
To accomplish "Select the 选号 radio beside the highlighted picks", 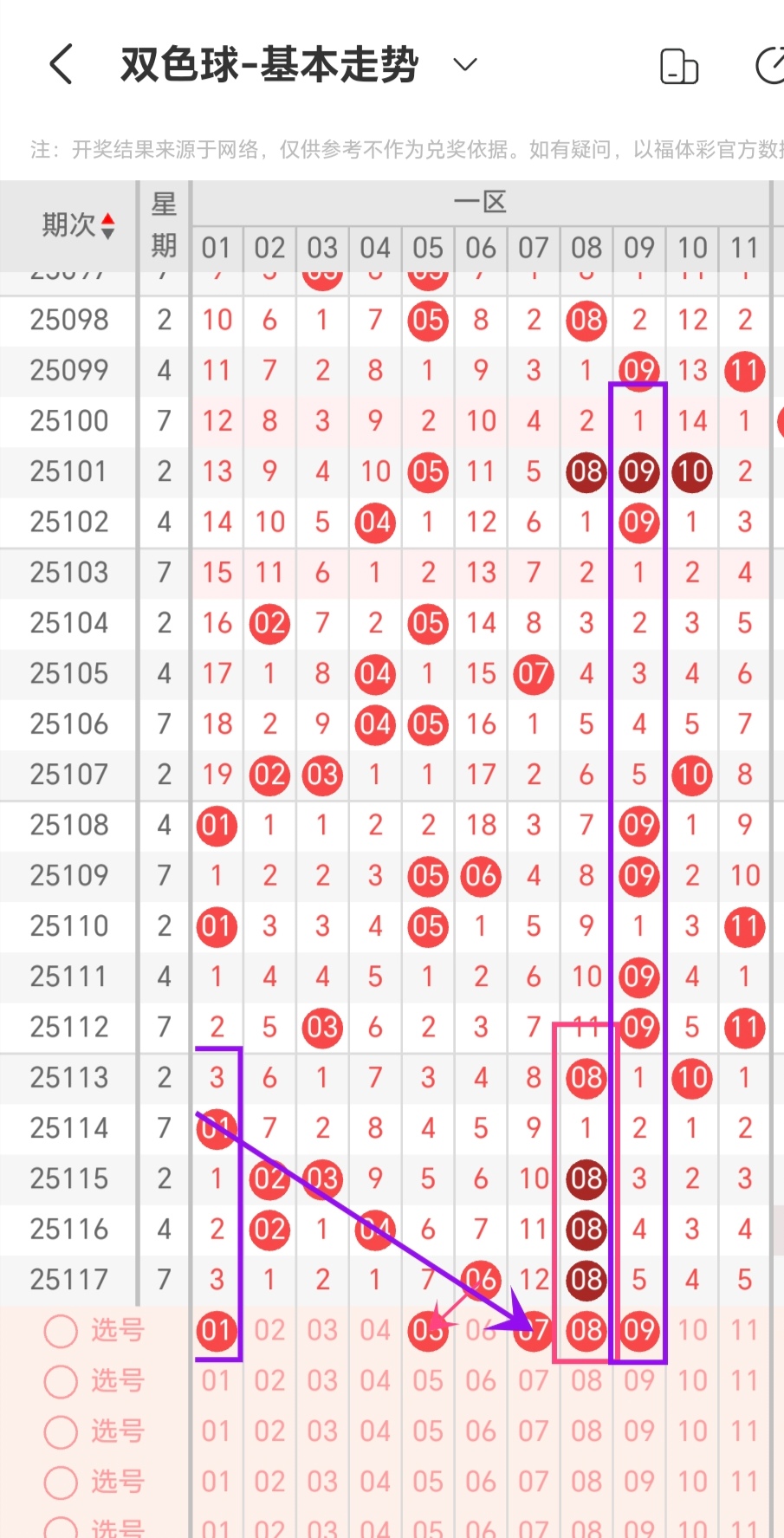I will pos(61,1331).
